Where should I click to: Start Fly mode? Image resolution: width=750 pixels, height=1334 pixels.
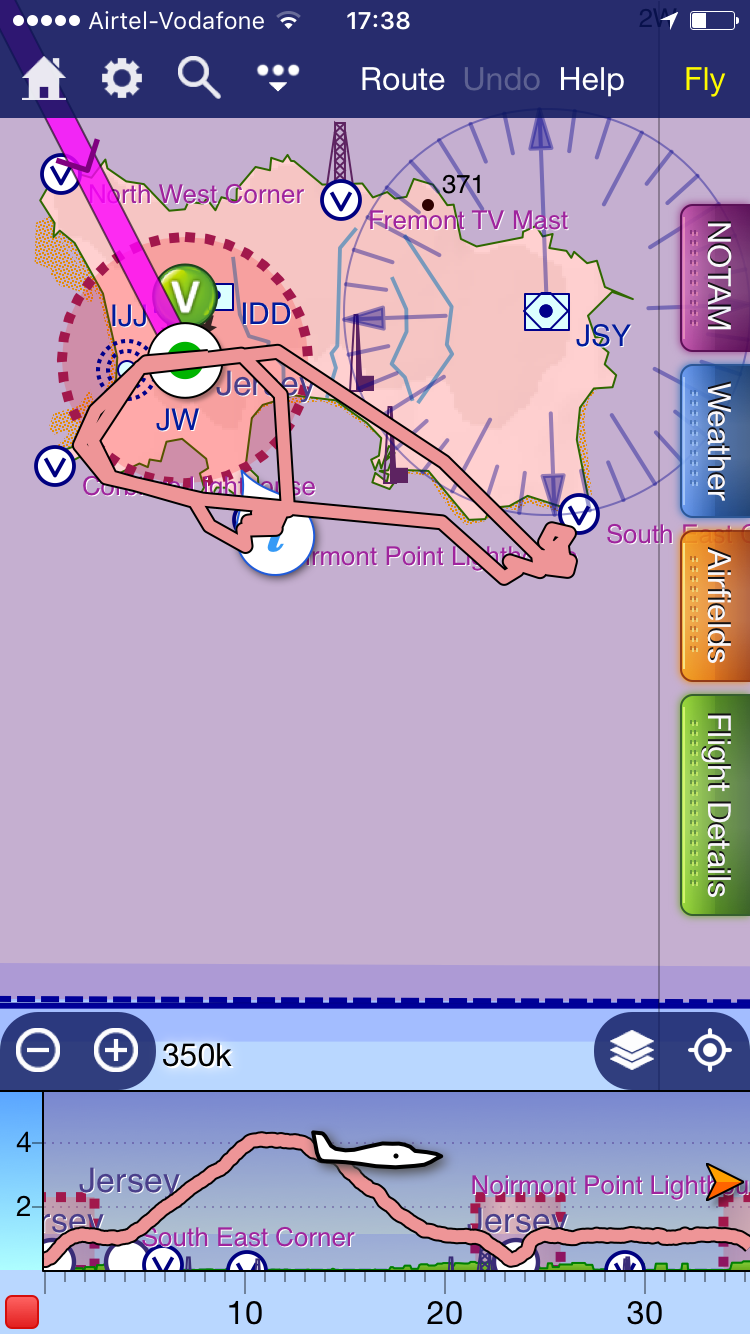tap(704, 80)
